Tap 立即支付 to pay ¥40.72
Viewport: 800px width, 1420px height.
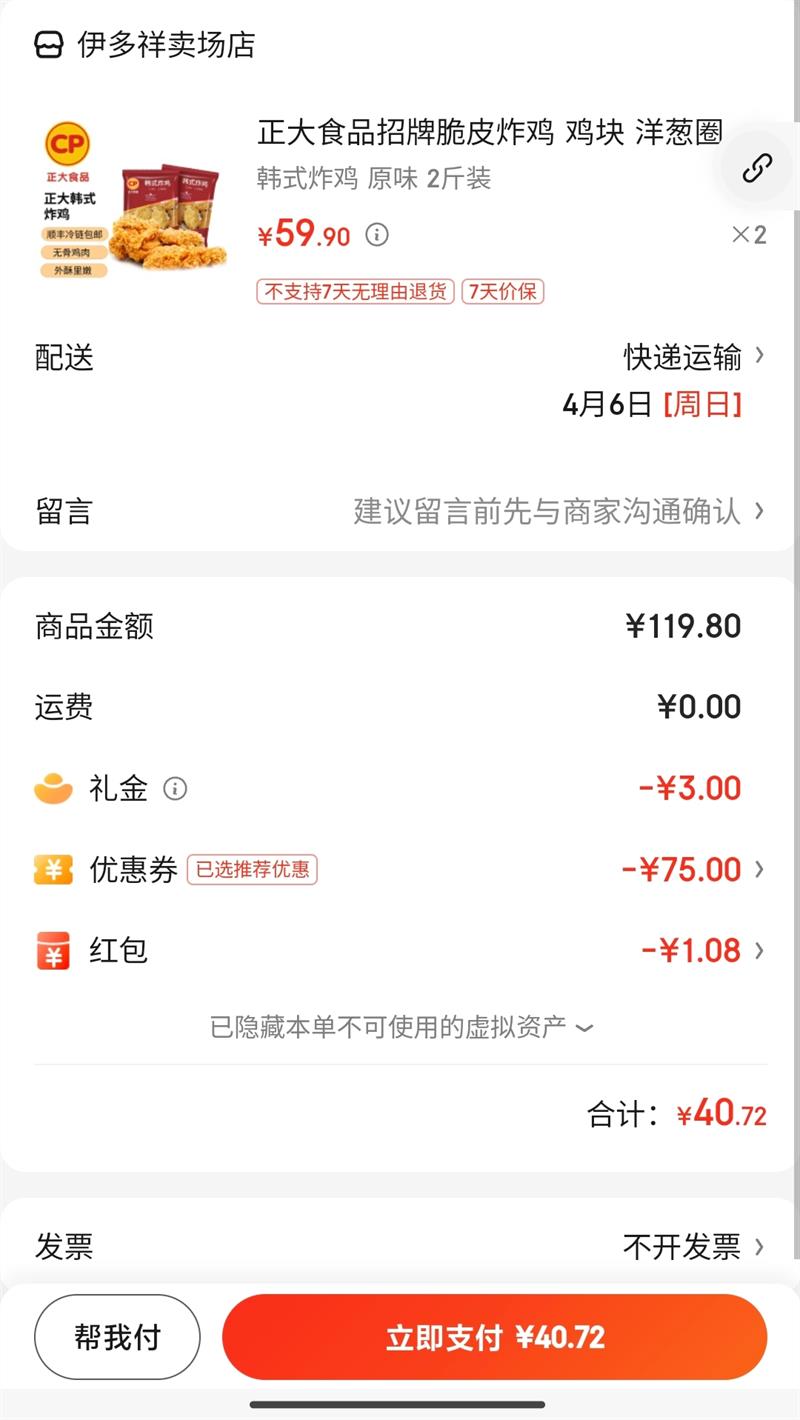coord(494,1338)
